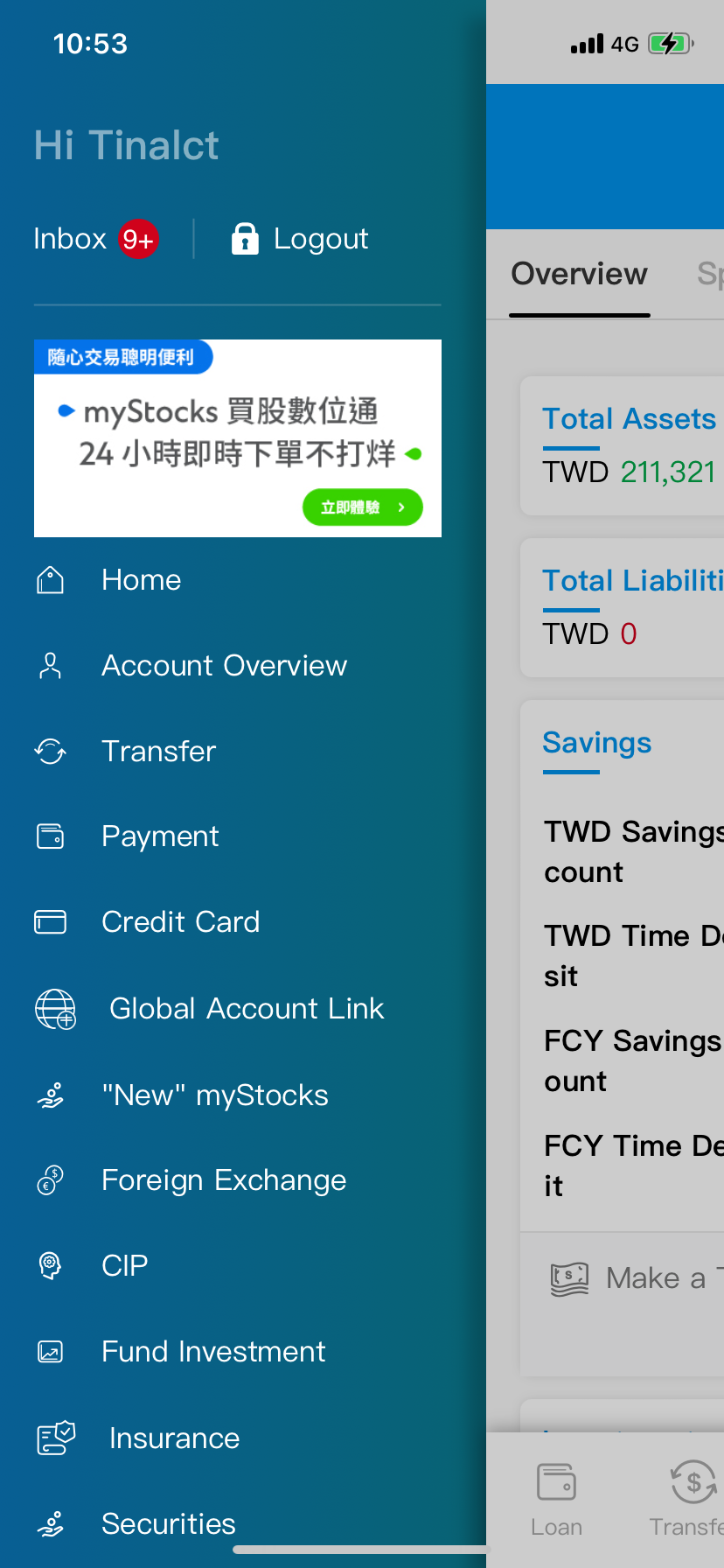Screen dimensions: 724x1568
Task: Open the Insurance document icon
Action: [x=55, y=1438]
